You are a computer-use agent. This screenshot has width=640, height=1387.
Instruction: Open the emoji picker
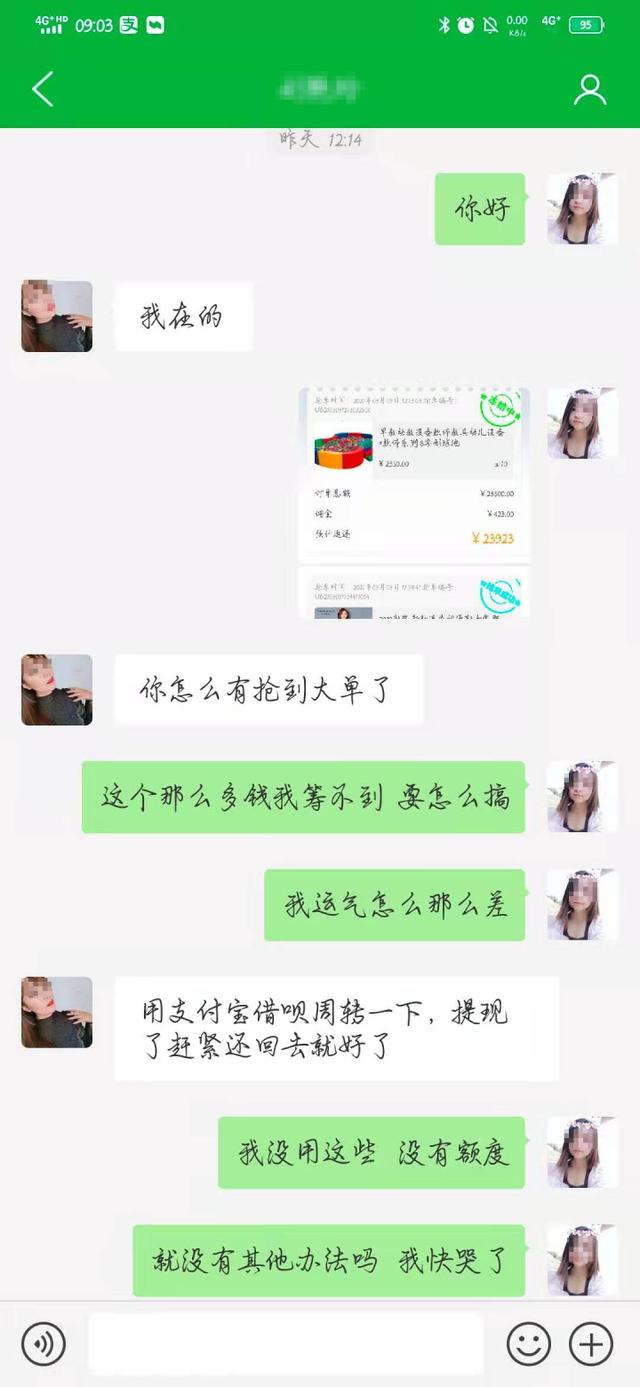coord(528,1344)
